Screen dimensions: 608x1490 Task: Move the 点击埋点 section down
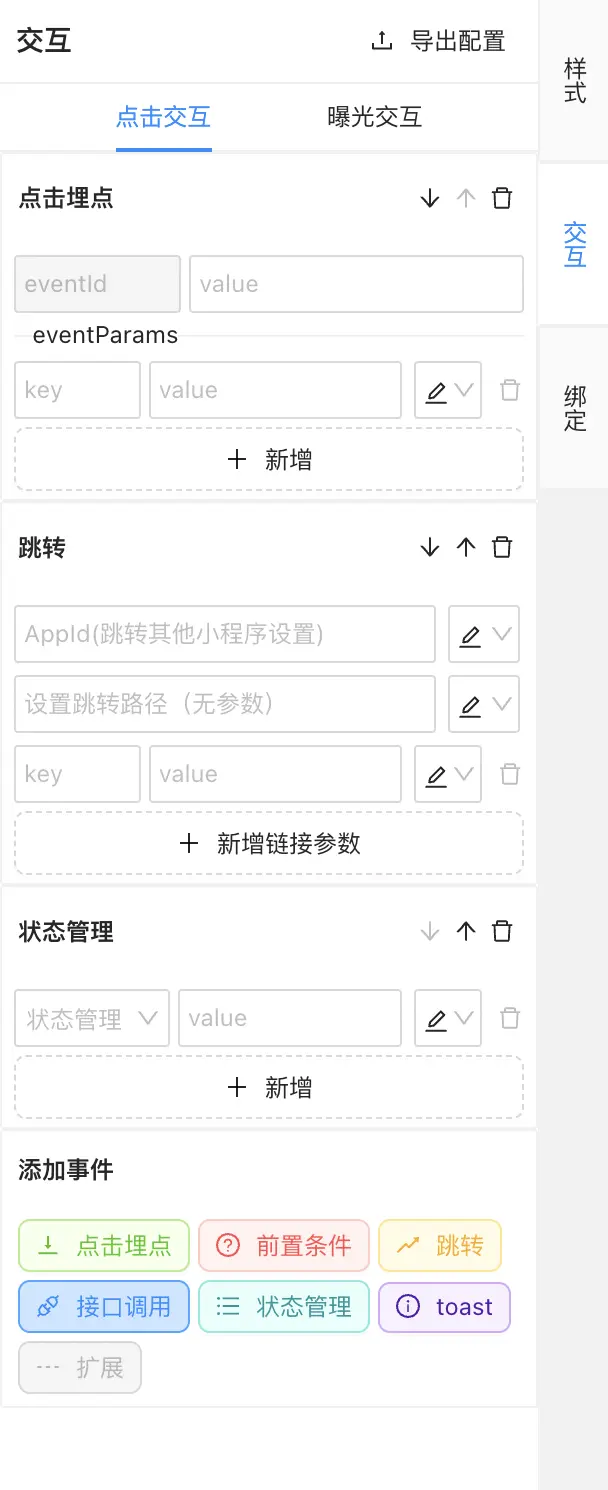[430, 198]
